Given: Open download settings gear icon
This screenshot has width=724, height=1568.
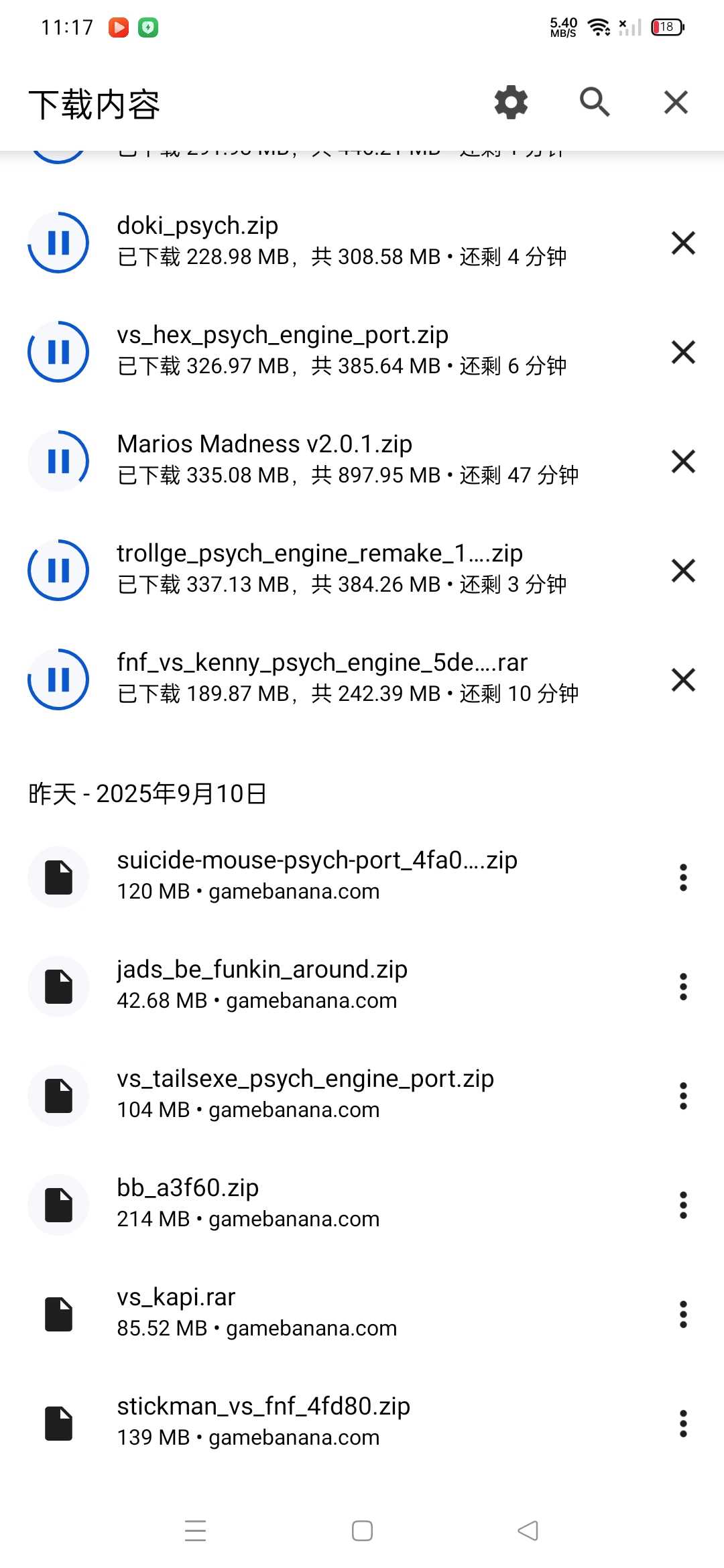Looking at the screenshot, I should [511, 103].
